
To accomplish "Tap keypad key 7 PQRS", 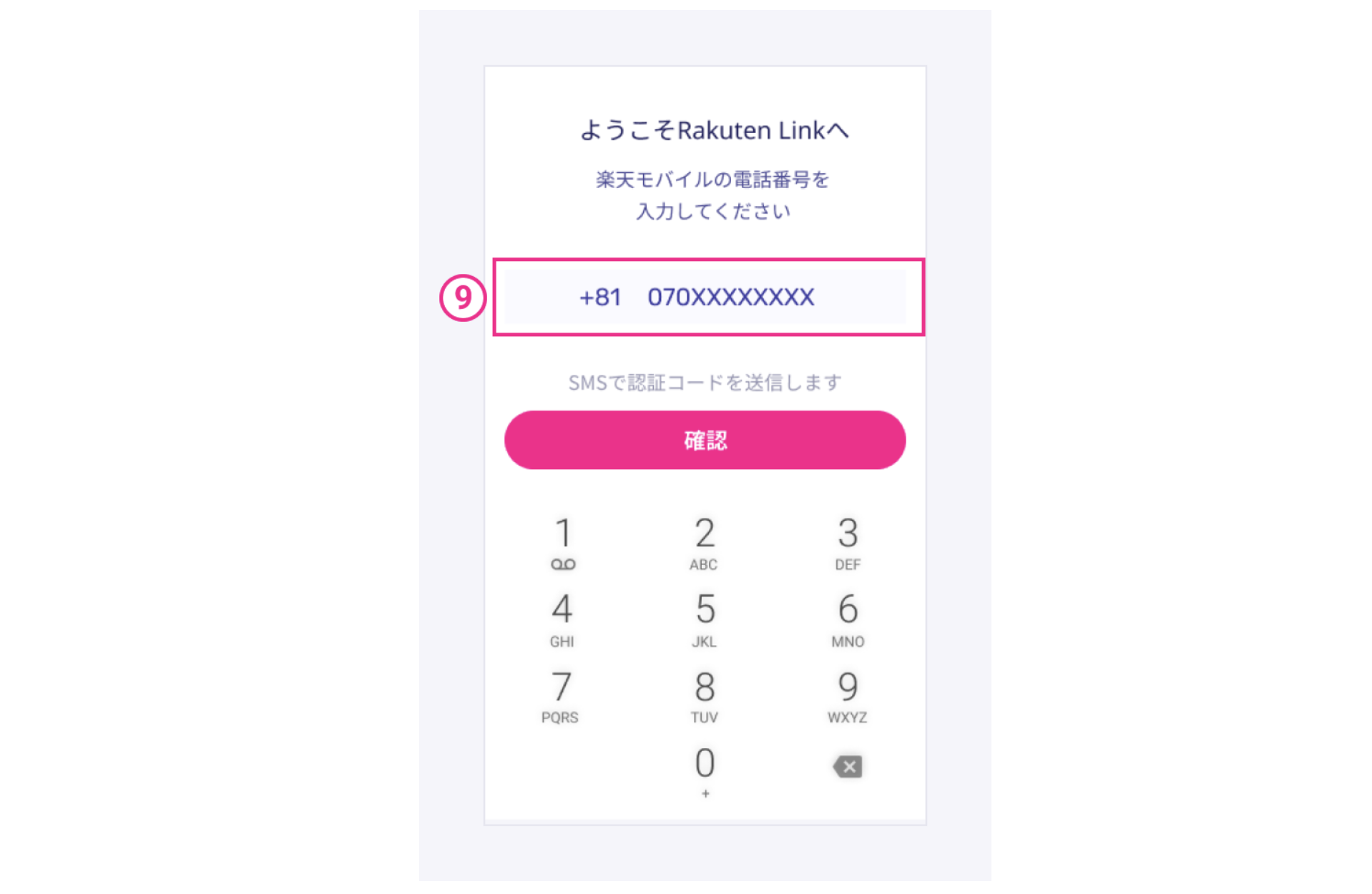I will 561,695.
